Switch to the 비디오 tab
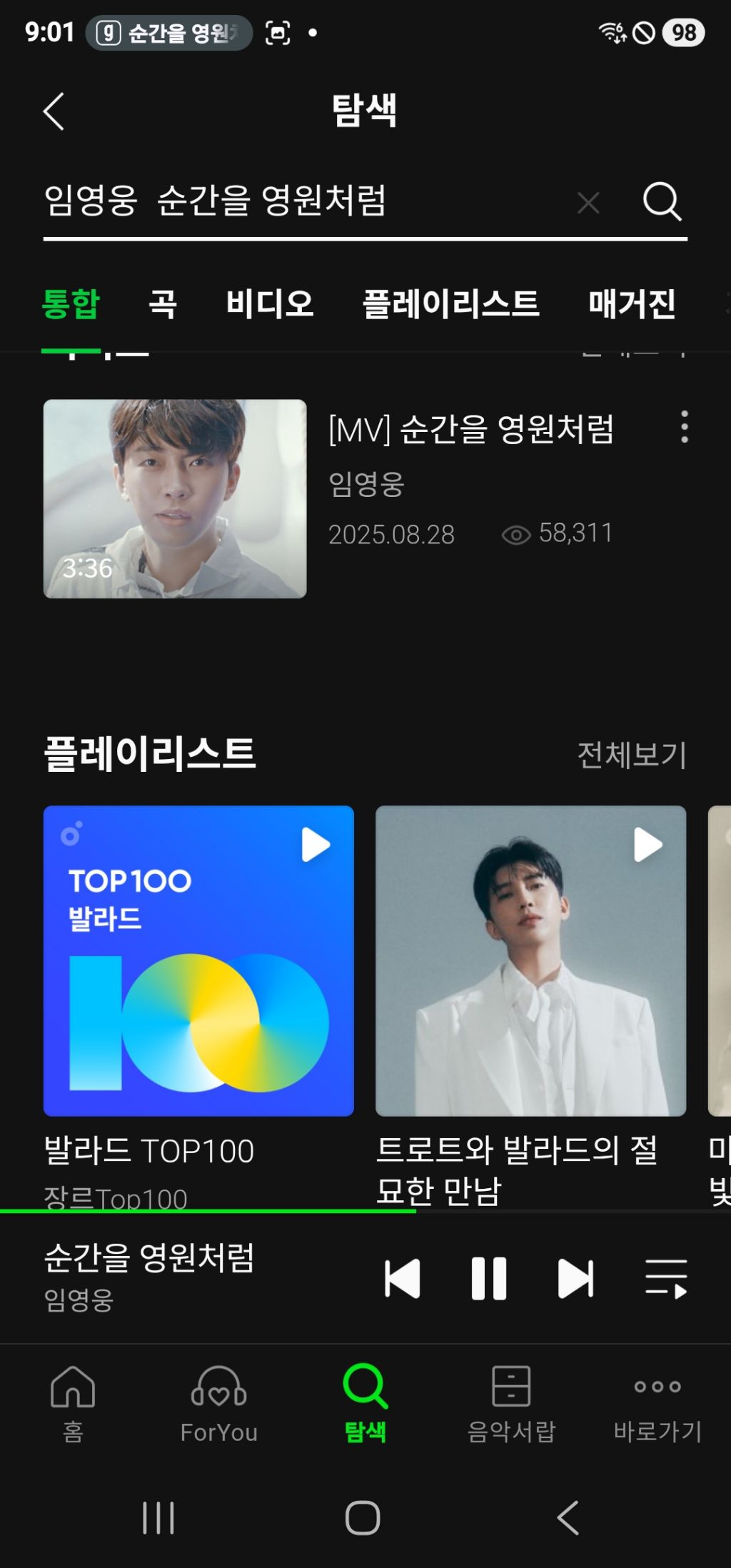 click(x=270, y=304)
